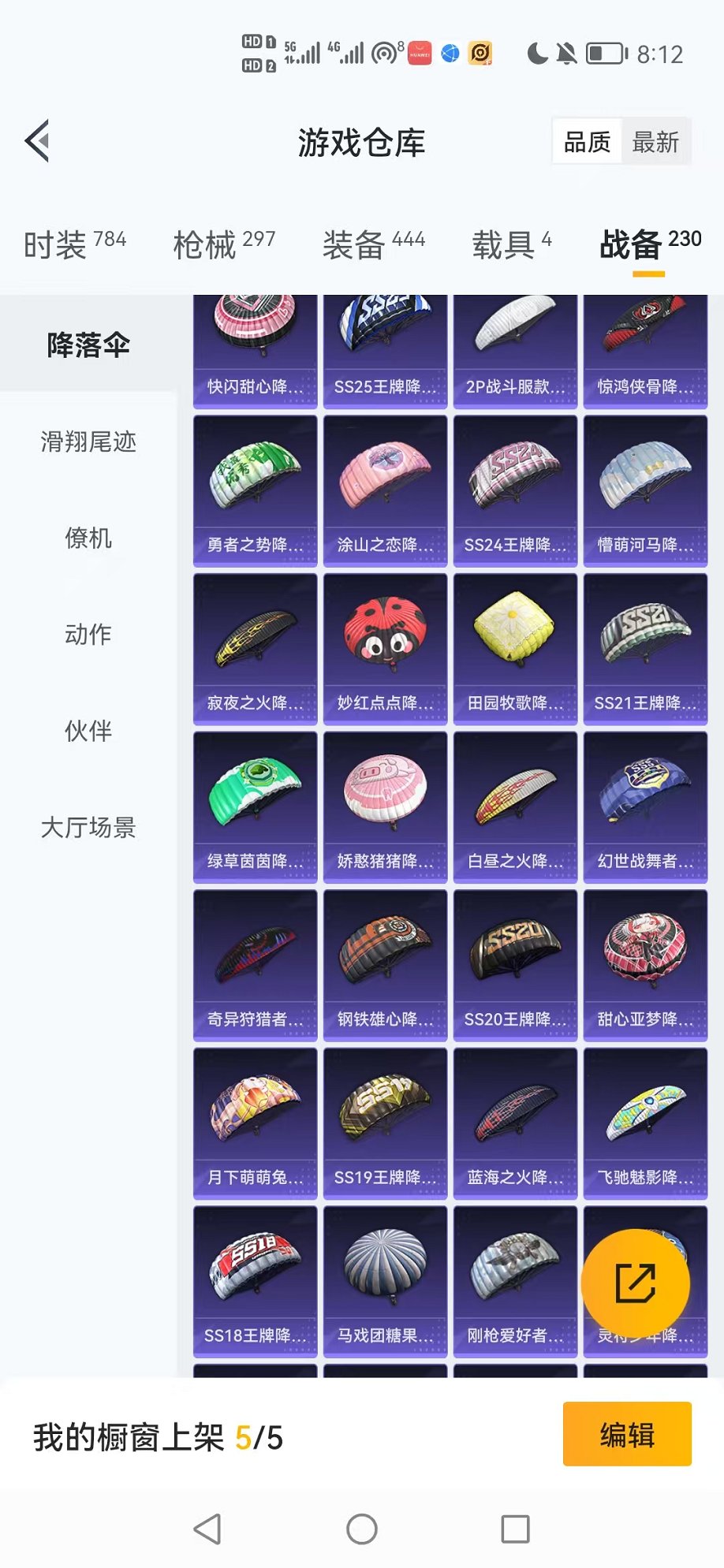Go back using the top-left arrow
This screenshot has width=724, height=1568.
(38, 141)
